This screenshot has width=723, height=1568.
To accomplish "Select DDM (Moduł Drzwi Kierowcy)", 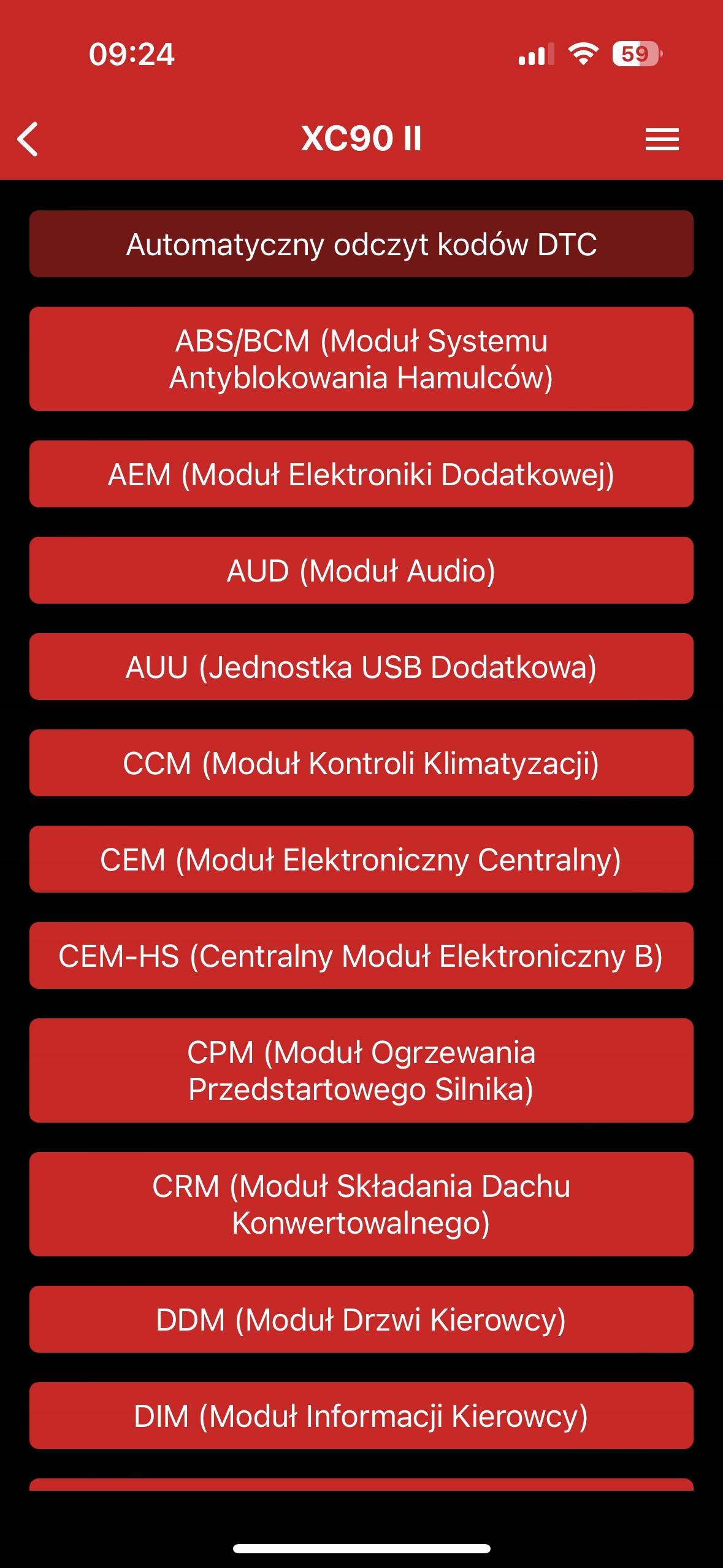I will (361, 1320).
